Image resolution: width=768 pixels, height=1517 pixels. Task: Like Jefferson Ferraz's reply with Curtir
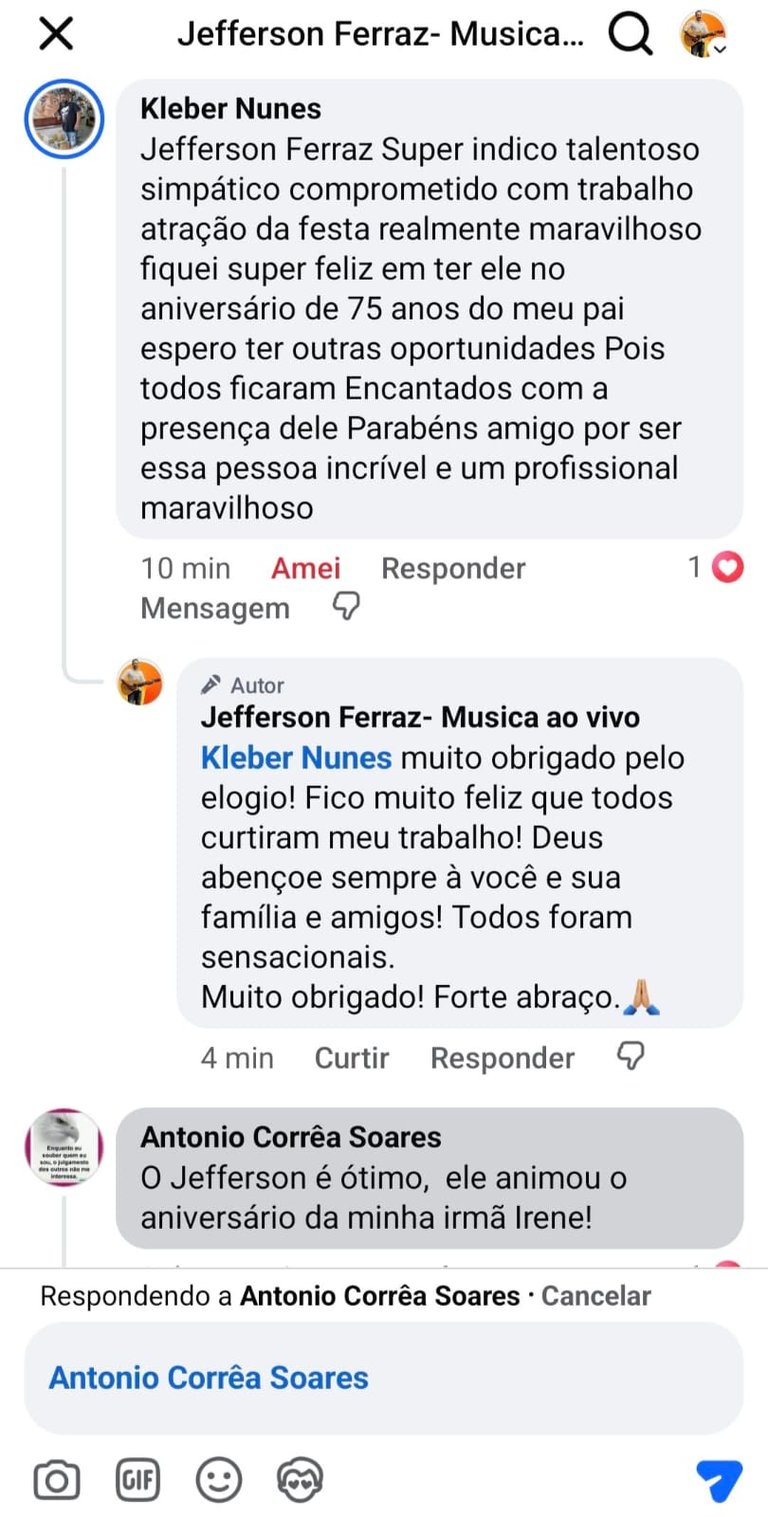coord(352,1058)
